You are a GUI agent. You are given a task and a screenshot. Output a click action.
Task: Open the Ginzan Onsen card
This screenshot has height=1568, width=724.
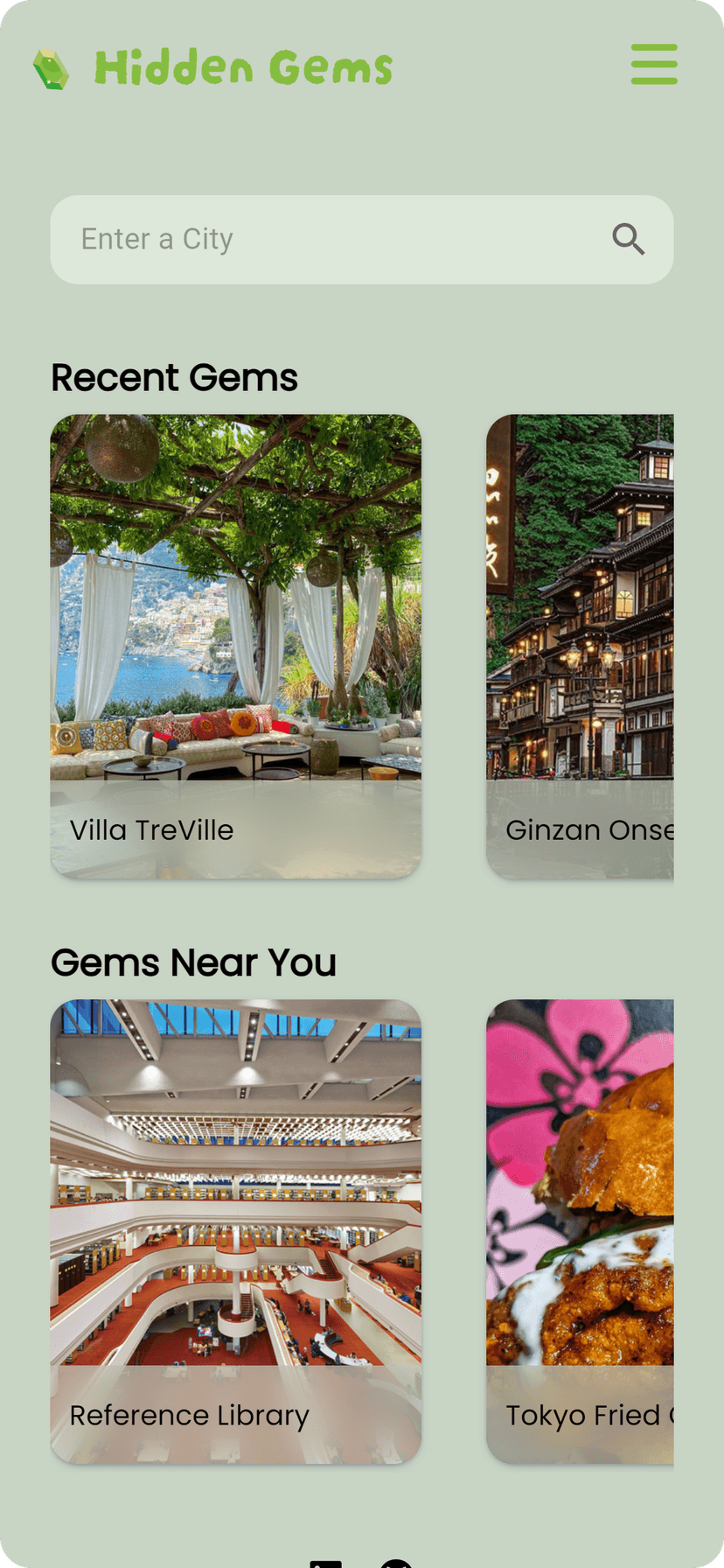(580, 646)
